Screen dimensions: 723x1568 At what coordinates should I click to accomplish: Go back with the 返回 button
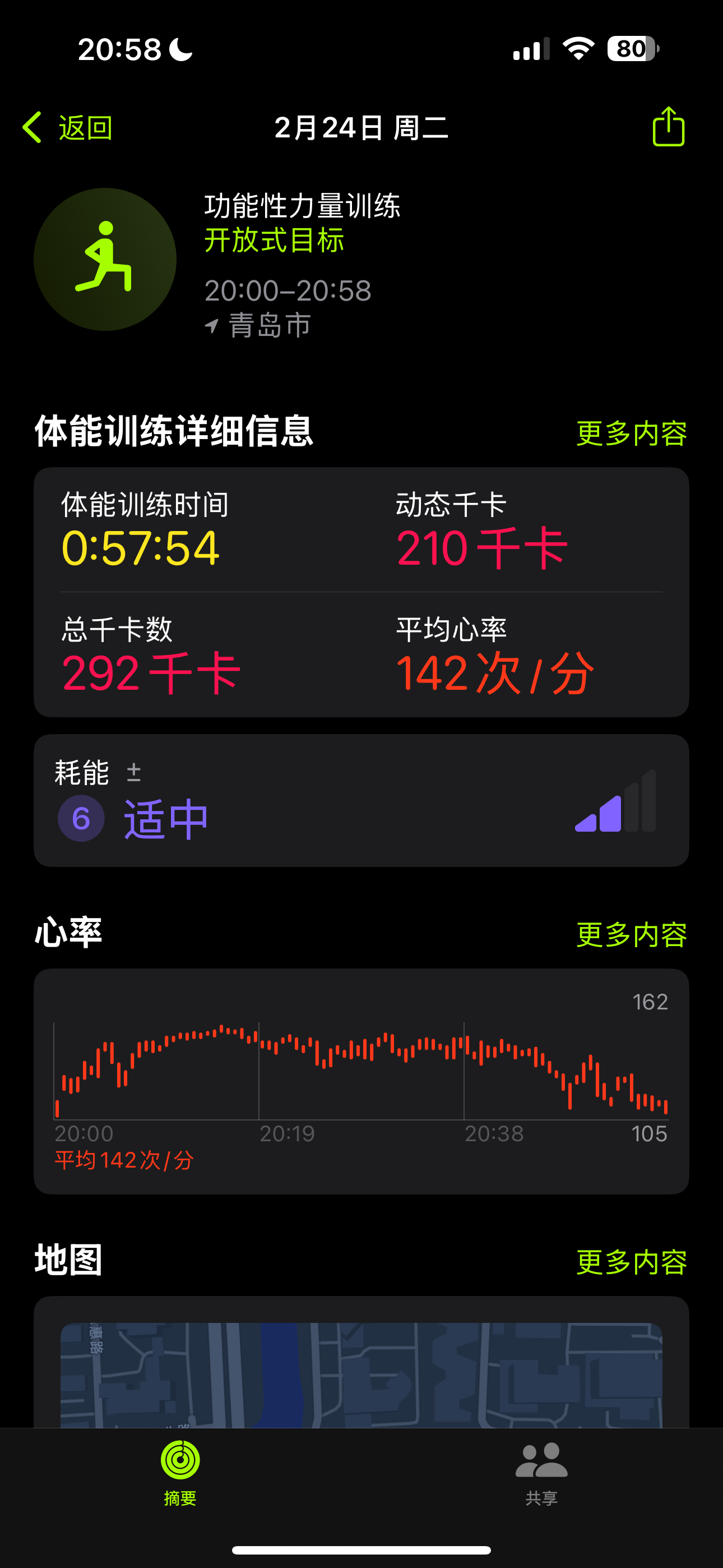click(68, 128)
